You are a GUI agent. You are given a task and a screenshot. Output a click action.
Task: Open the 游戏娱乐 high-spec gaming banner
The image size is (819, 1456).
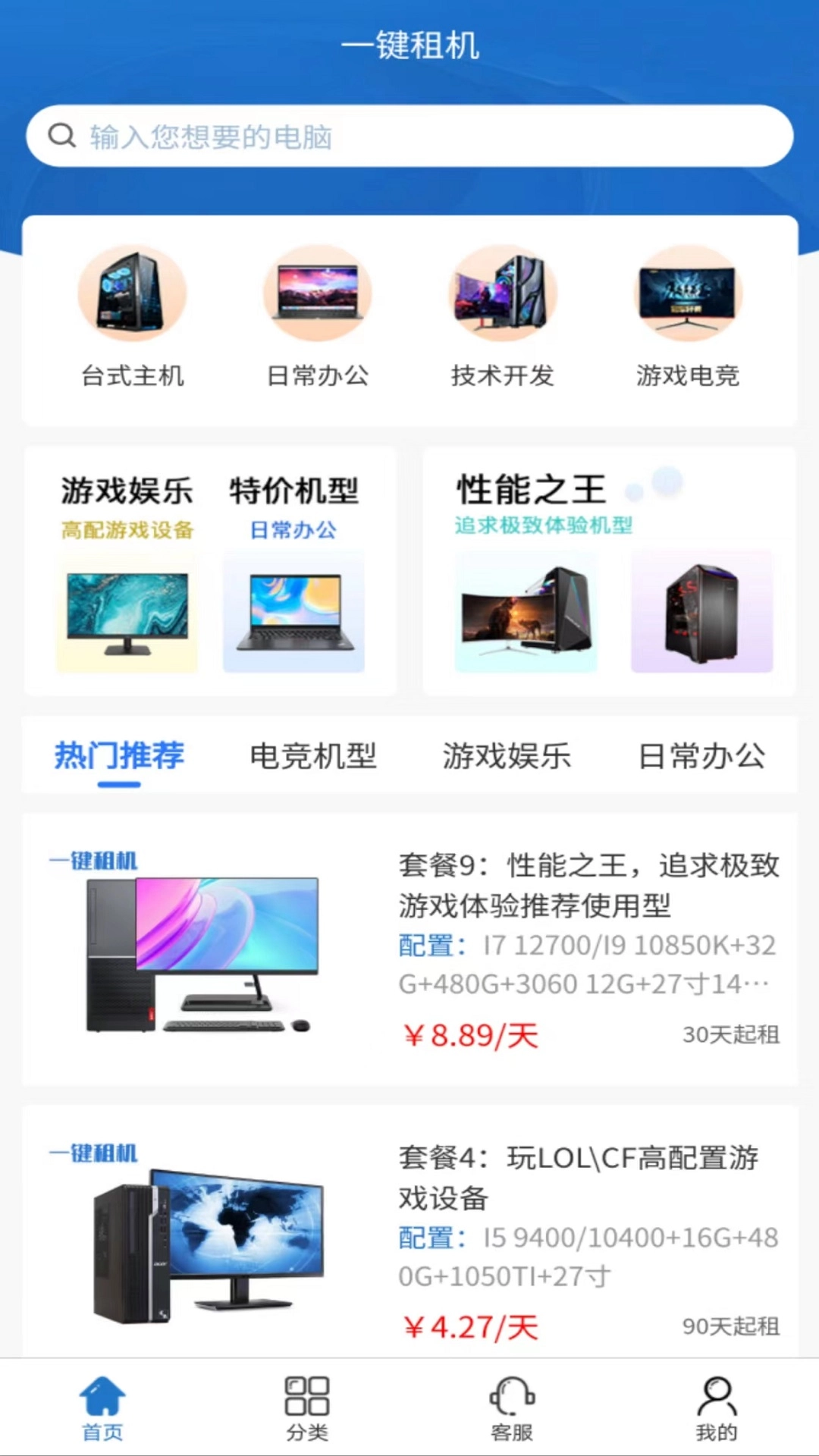[126, 569]
